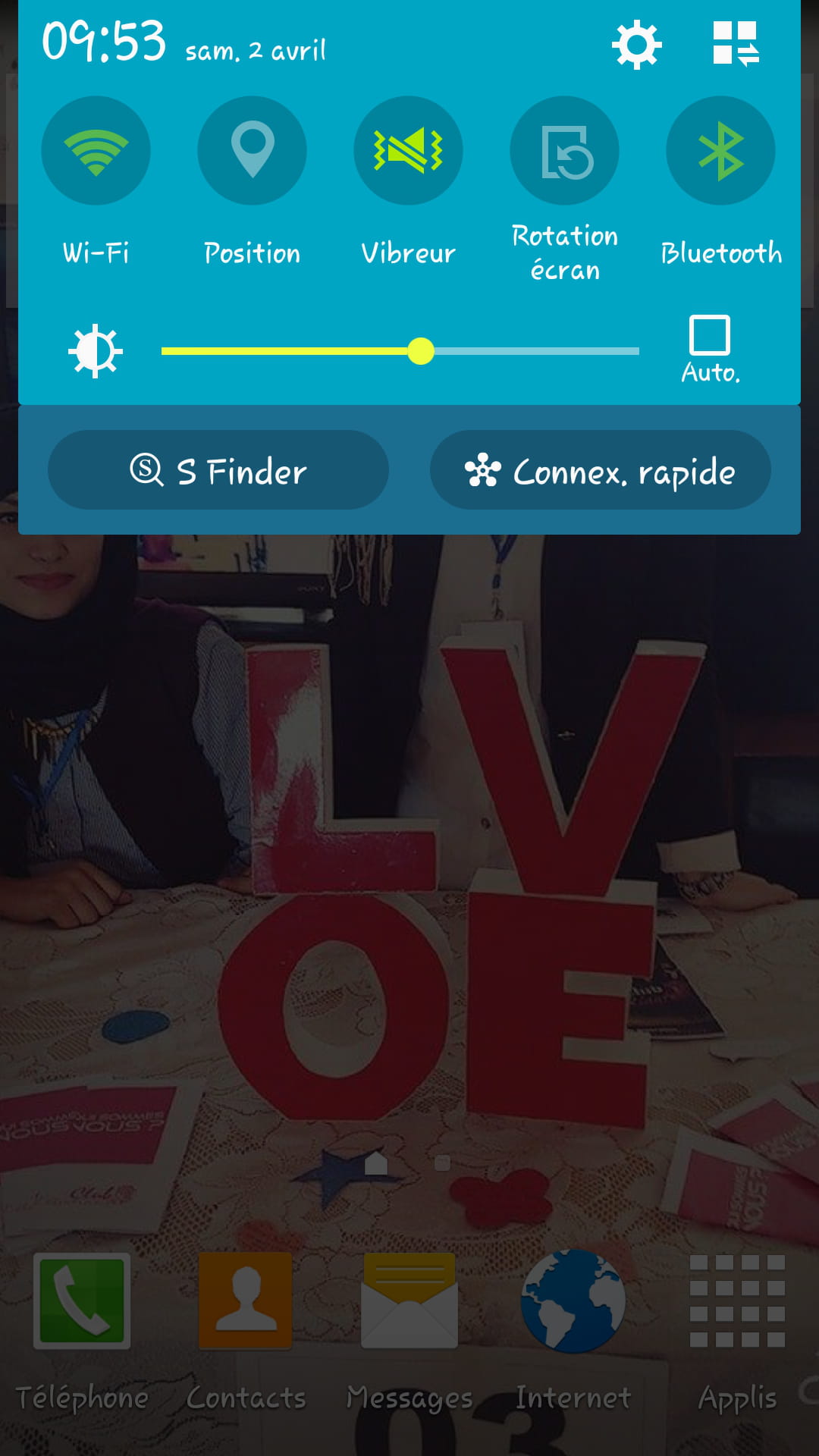Expand the full quick-settings grid
The image size is (819, 1456).
(x=736, y=43)
